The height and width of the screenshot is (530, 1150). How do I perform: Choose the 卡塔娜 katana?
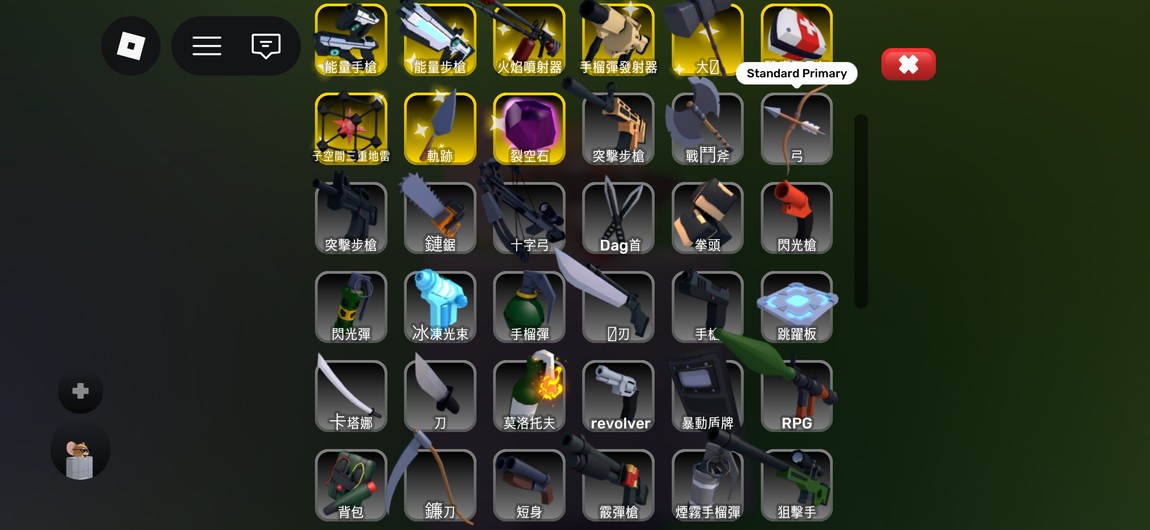(351, 396)
